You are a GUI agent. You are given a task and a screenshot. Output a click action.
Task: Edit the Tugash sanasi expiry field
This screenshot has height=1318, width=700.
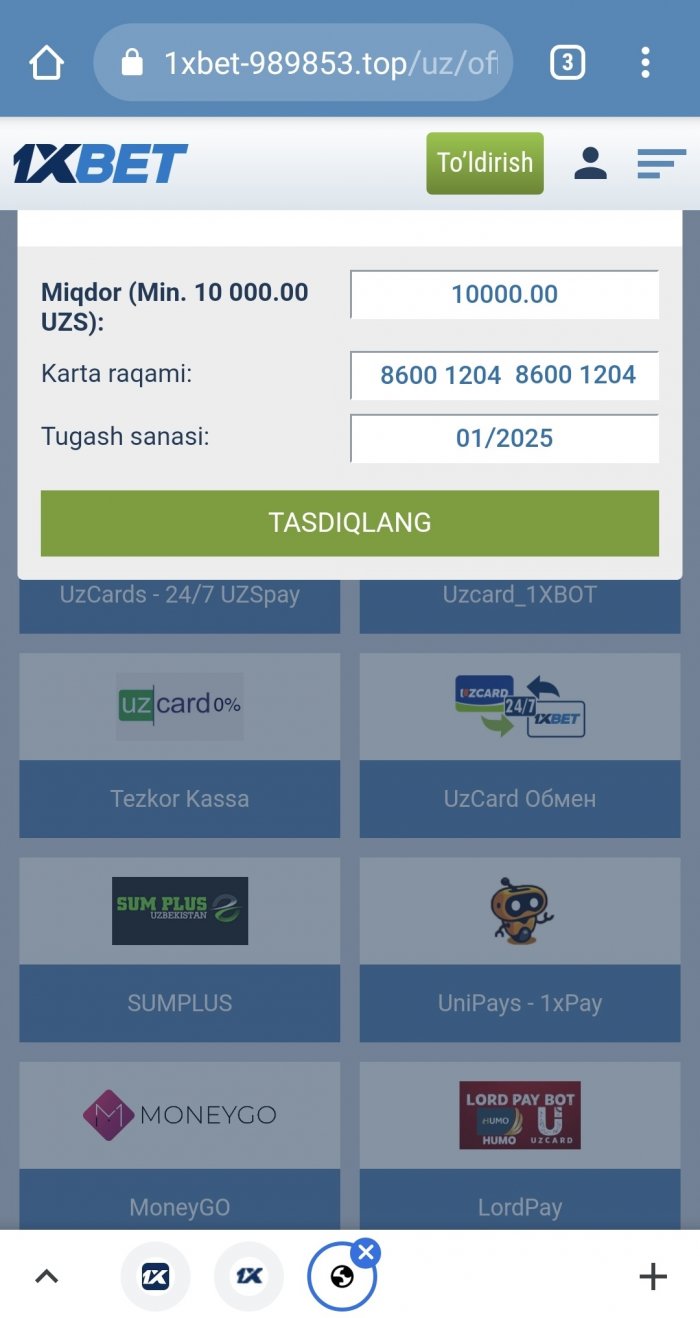[504, 438]
